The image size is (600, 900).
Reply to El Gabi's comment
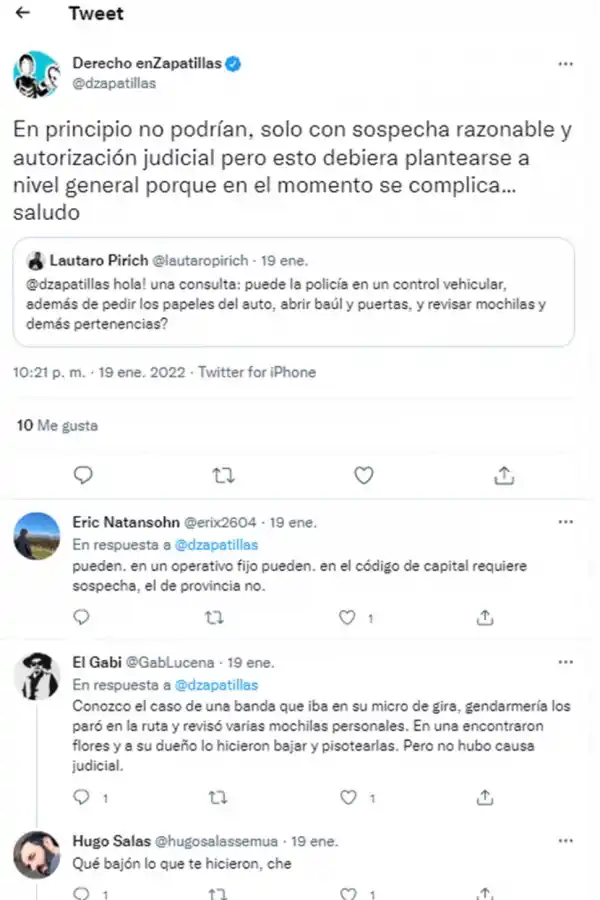[x=84, y=797]
